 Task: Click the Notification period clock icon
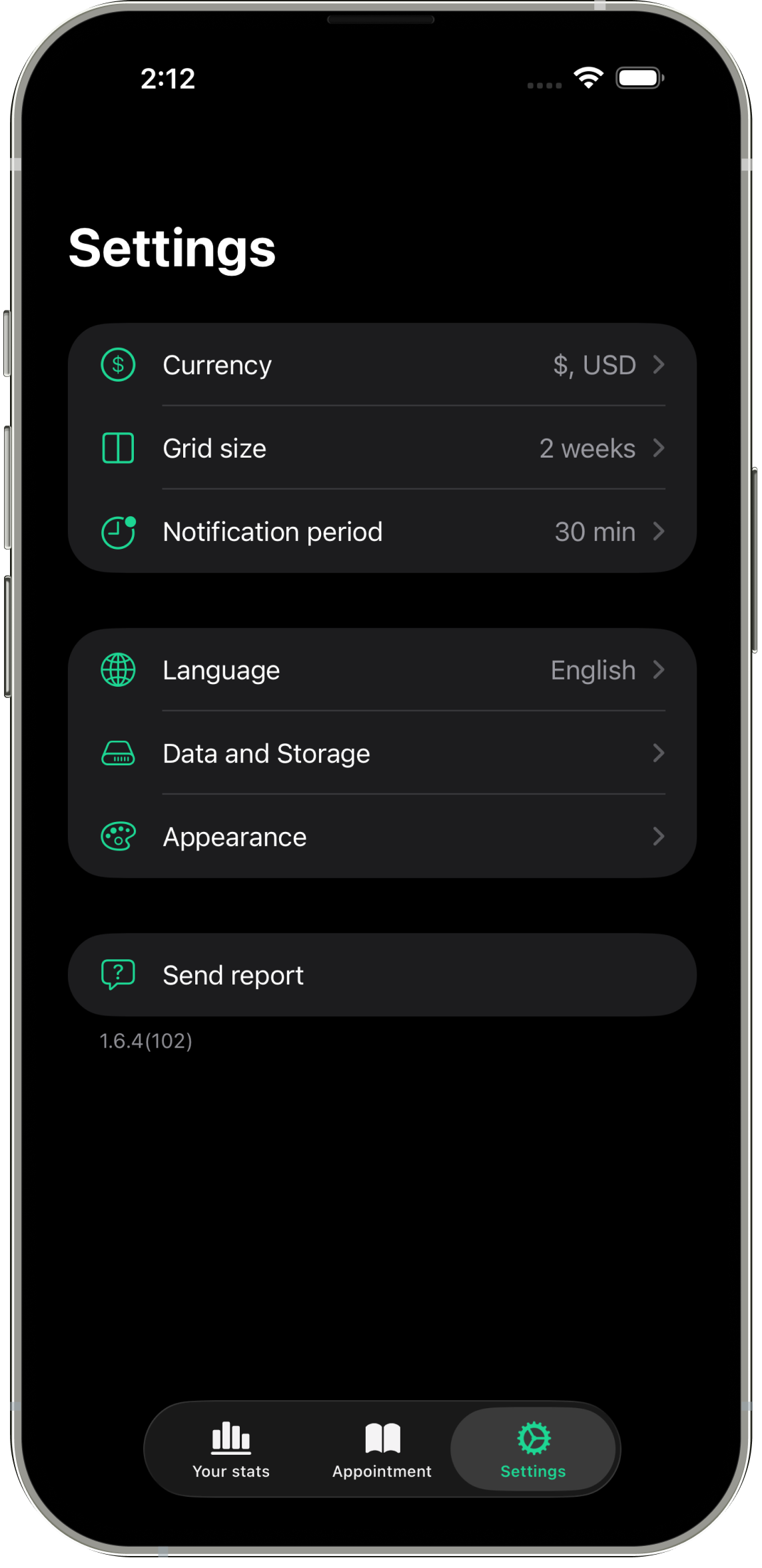[118, 532]
